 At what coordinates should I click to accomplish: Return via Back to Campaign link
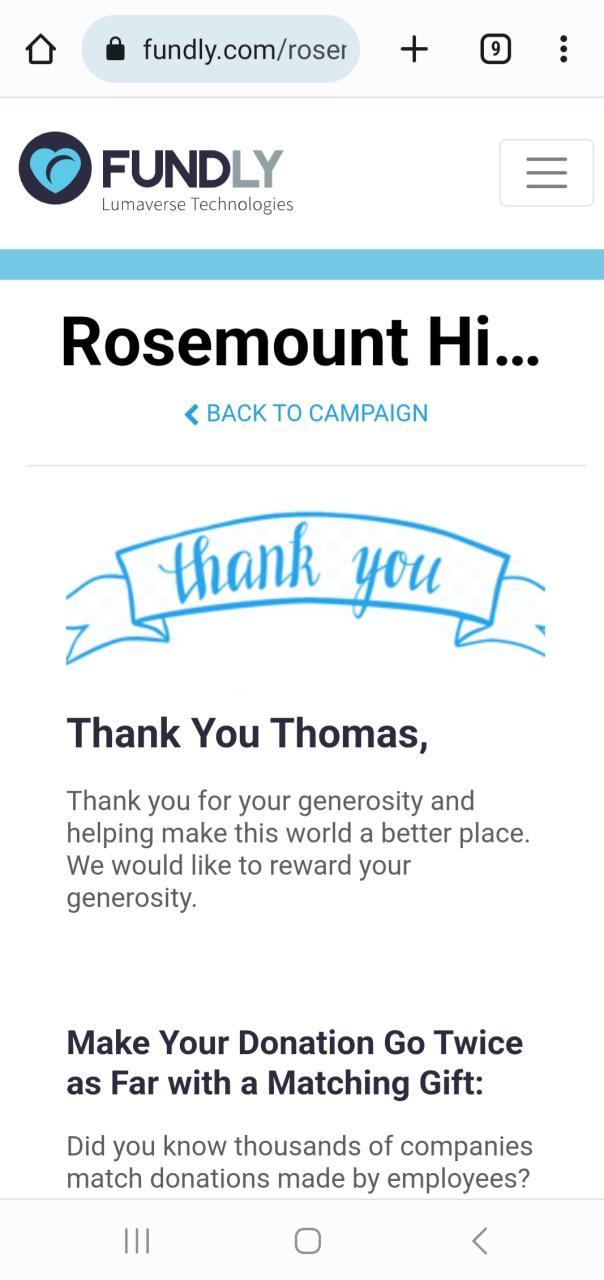(306, 413)
